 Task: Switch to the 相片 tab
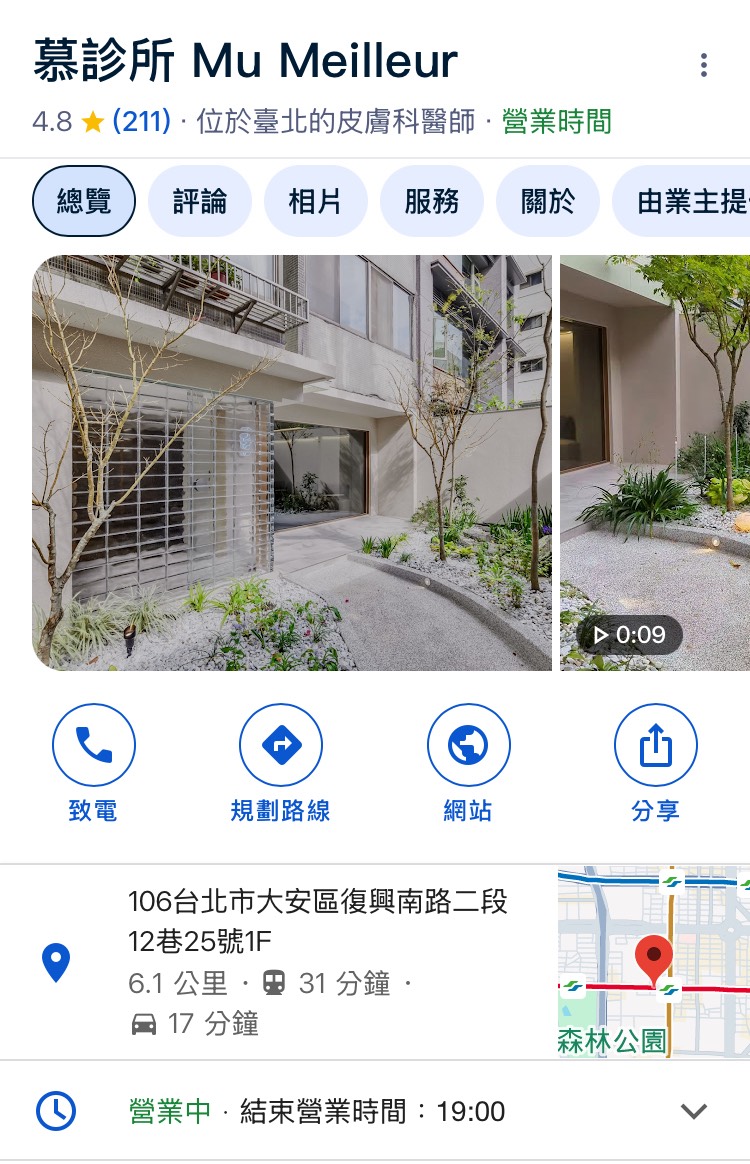[x=316, y=201]
